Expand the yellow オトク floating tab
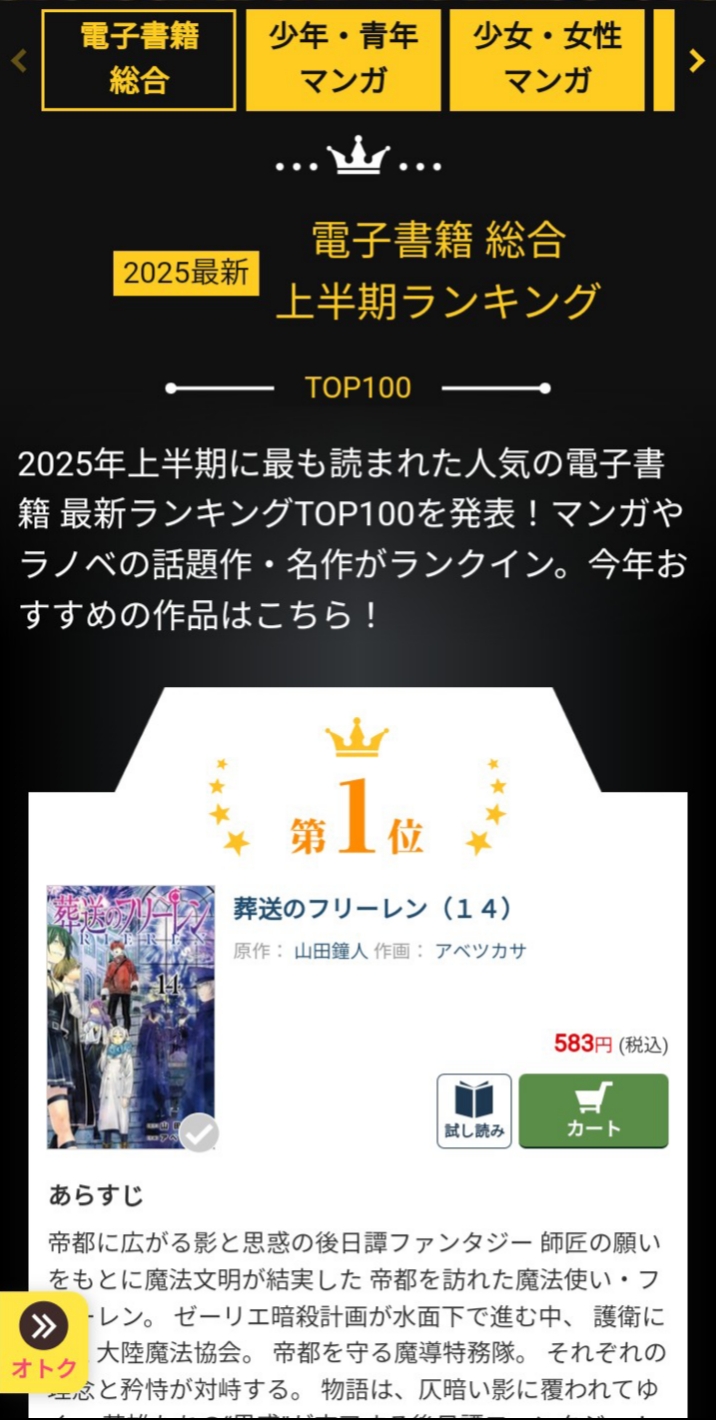 tap(44, 1342)
